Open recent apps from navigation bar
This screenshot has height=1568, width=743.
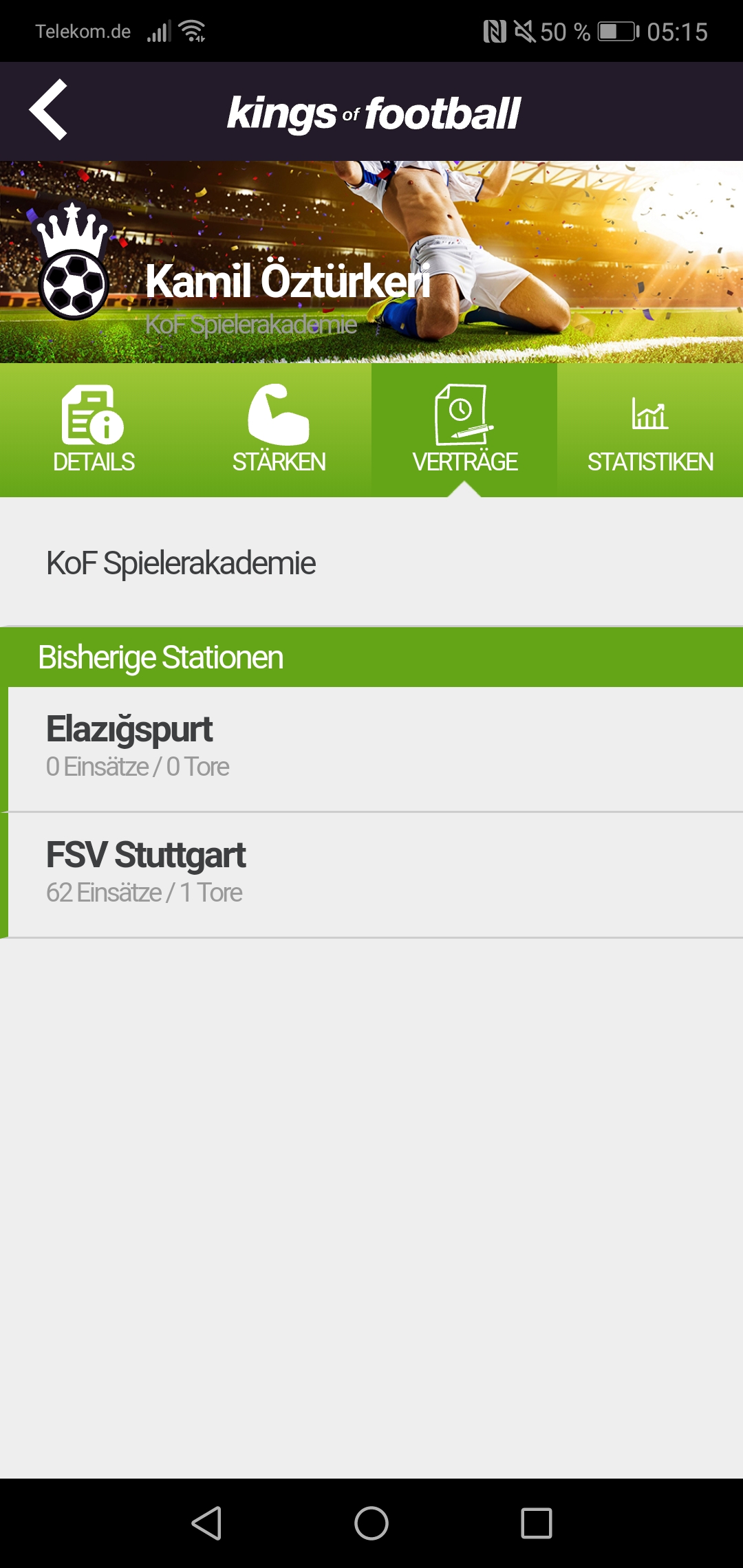(x=536, y=1523)
